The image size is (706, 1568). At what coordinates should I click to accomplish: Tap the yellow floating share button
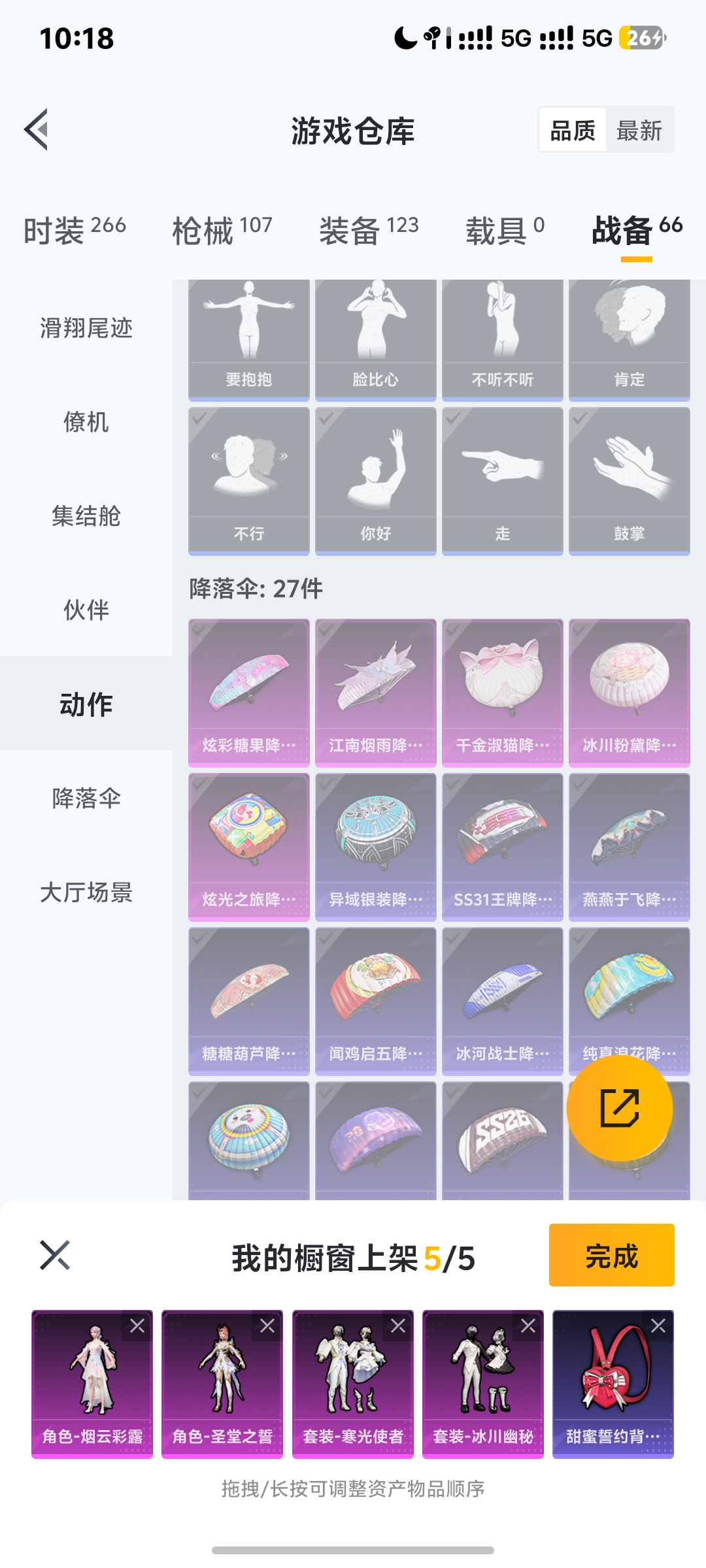point(619,1108)
